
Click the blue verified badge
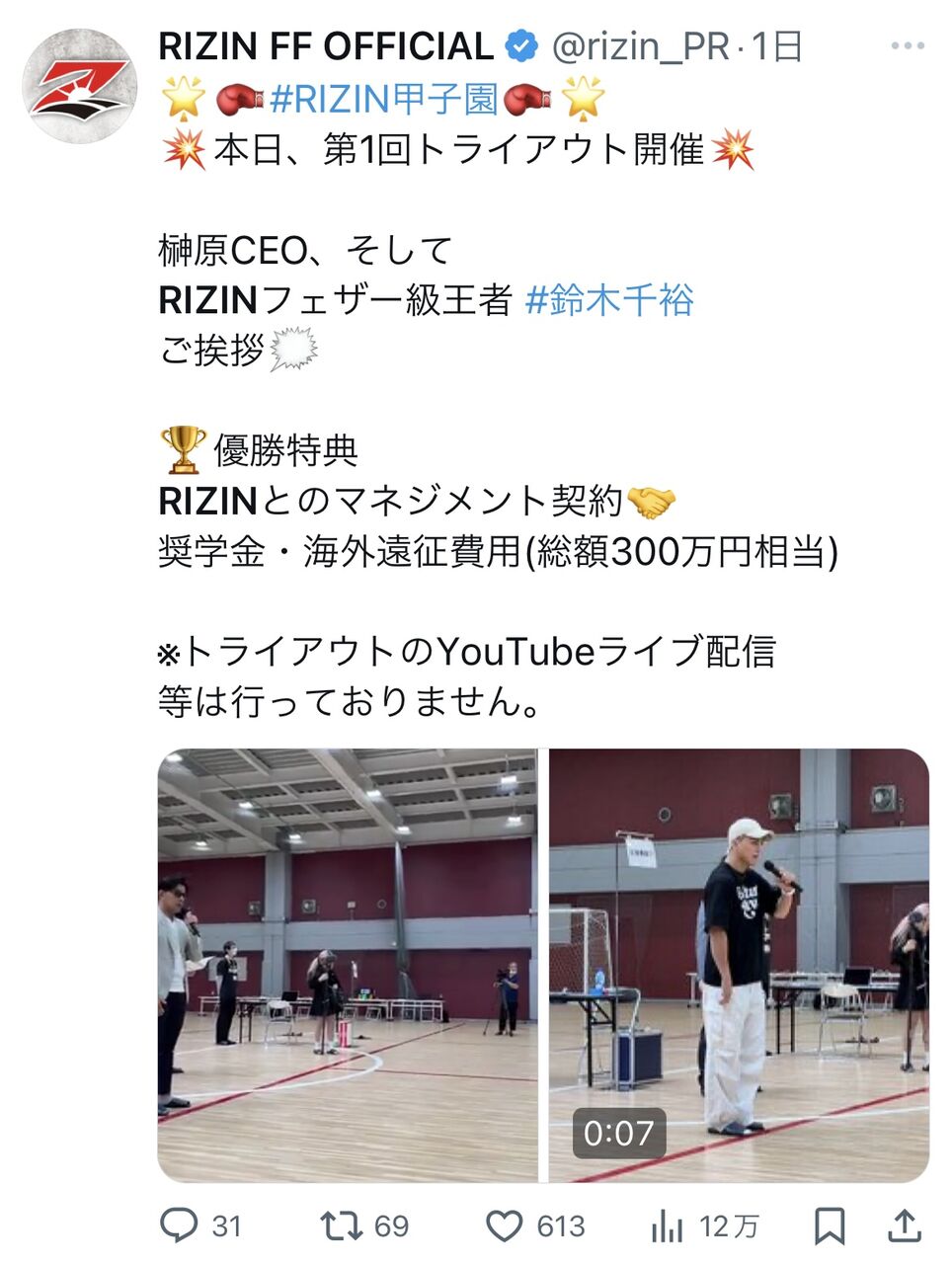[517, 44]
